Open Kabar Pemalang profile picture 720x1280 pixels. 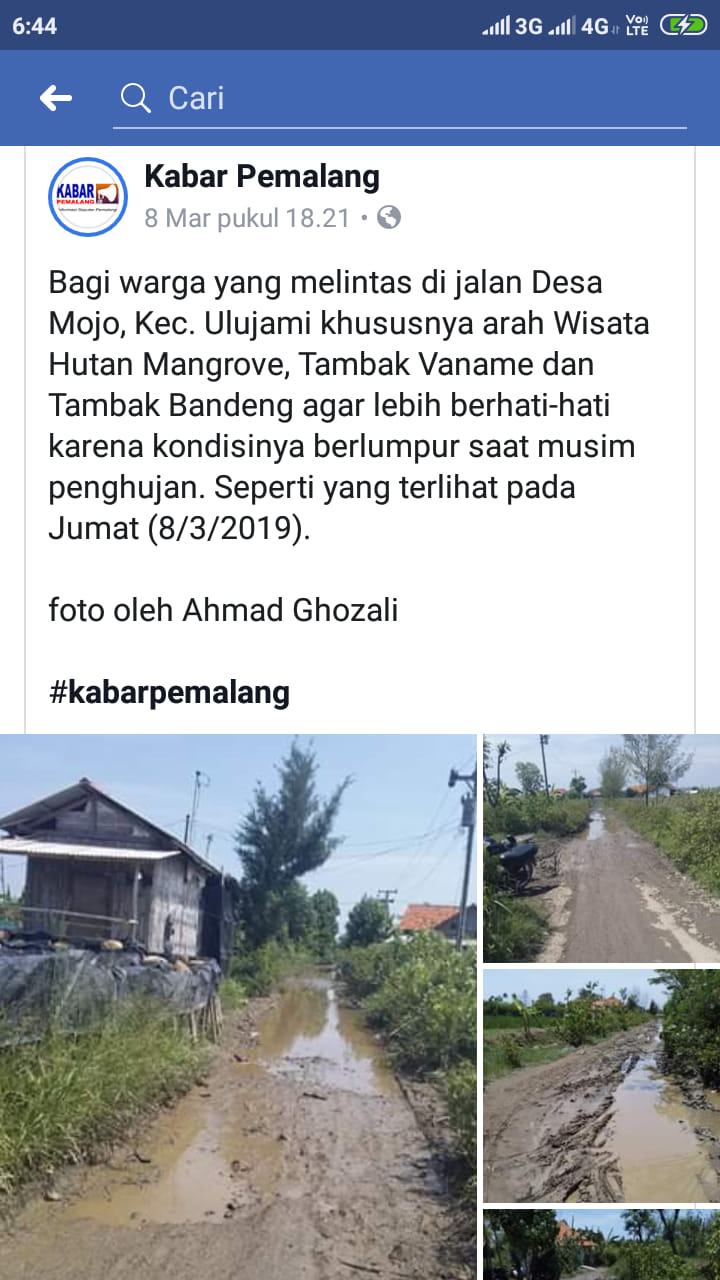point(88,196)
